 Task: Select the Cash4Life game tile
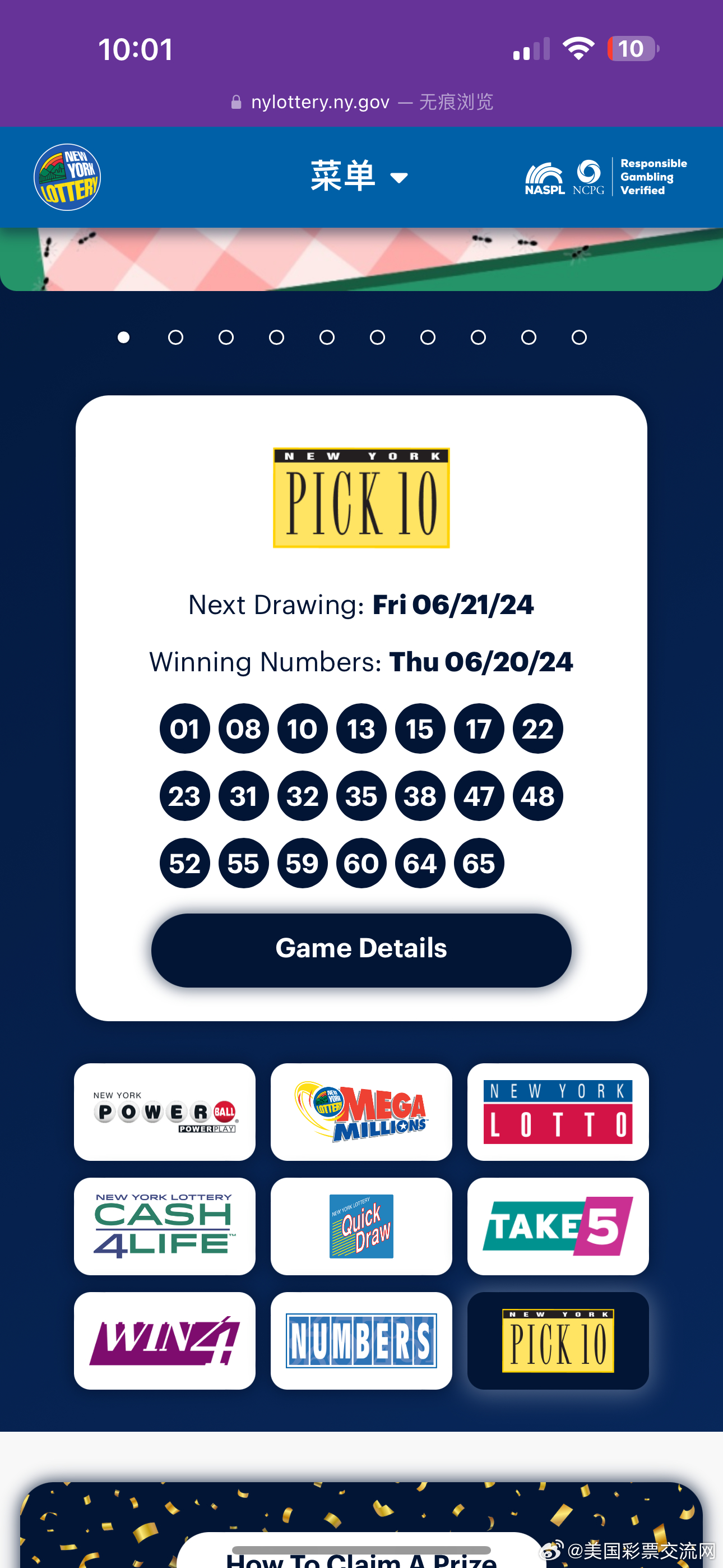pos(164,1225)
